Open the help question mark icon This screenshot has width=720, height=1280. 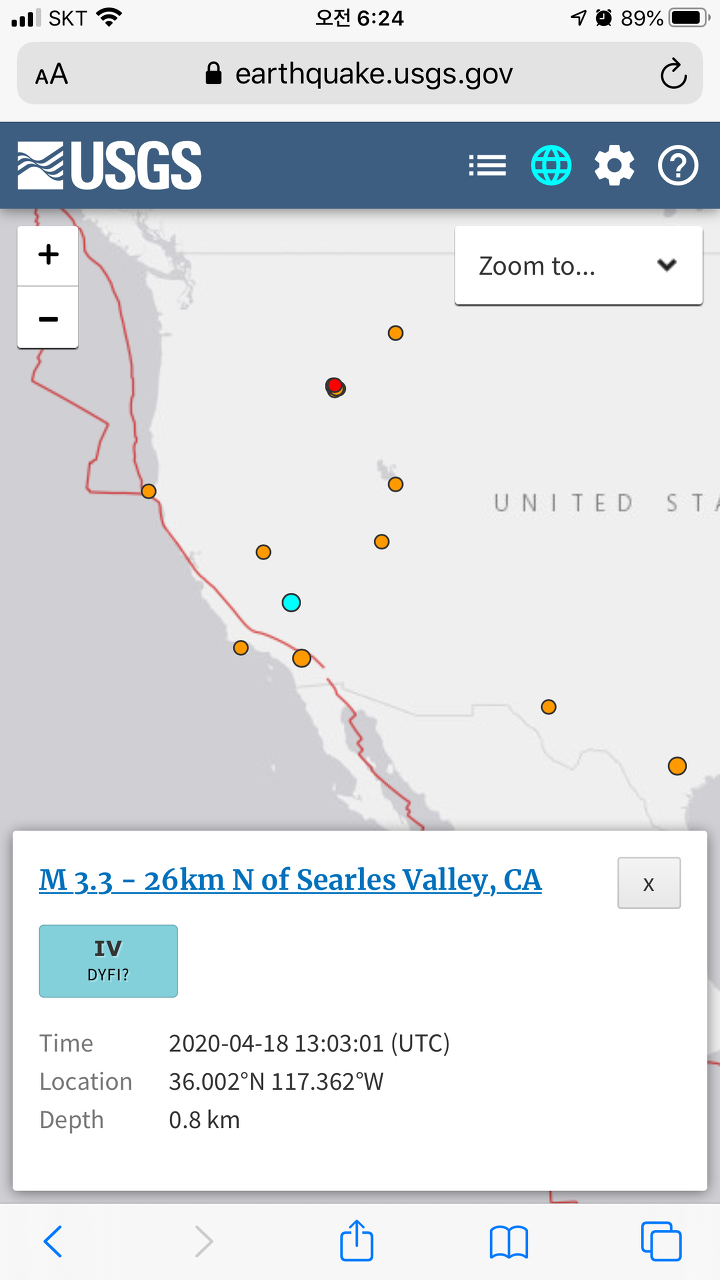(x=678, y=165)
